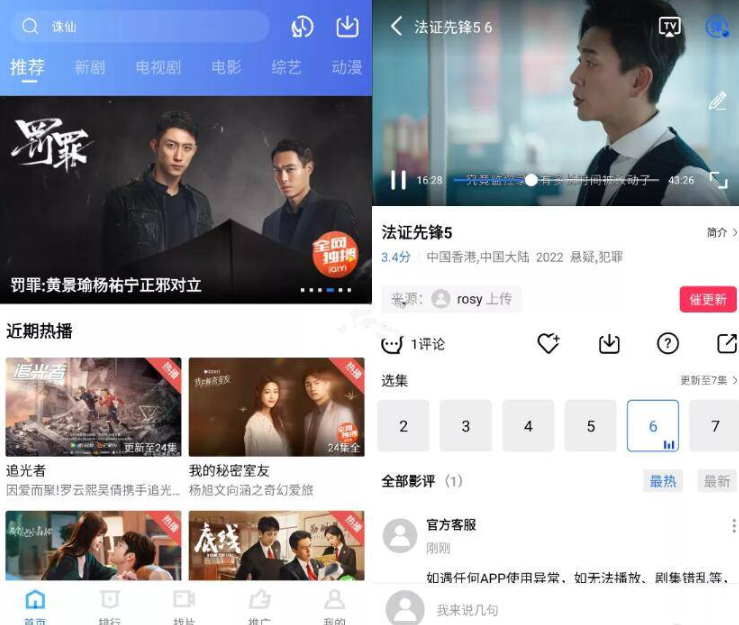
Task: Switch to the 电视剧 tab
Action: (x=158, y=68)
